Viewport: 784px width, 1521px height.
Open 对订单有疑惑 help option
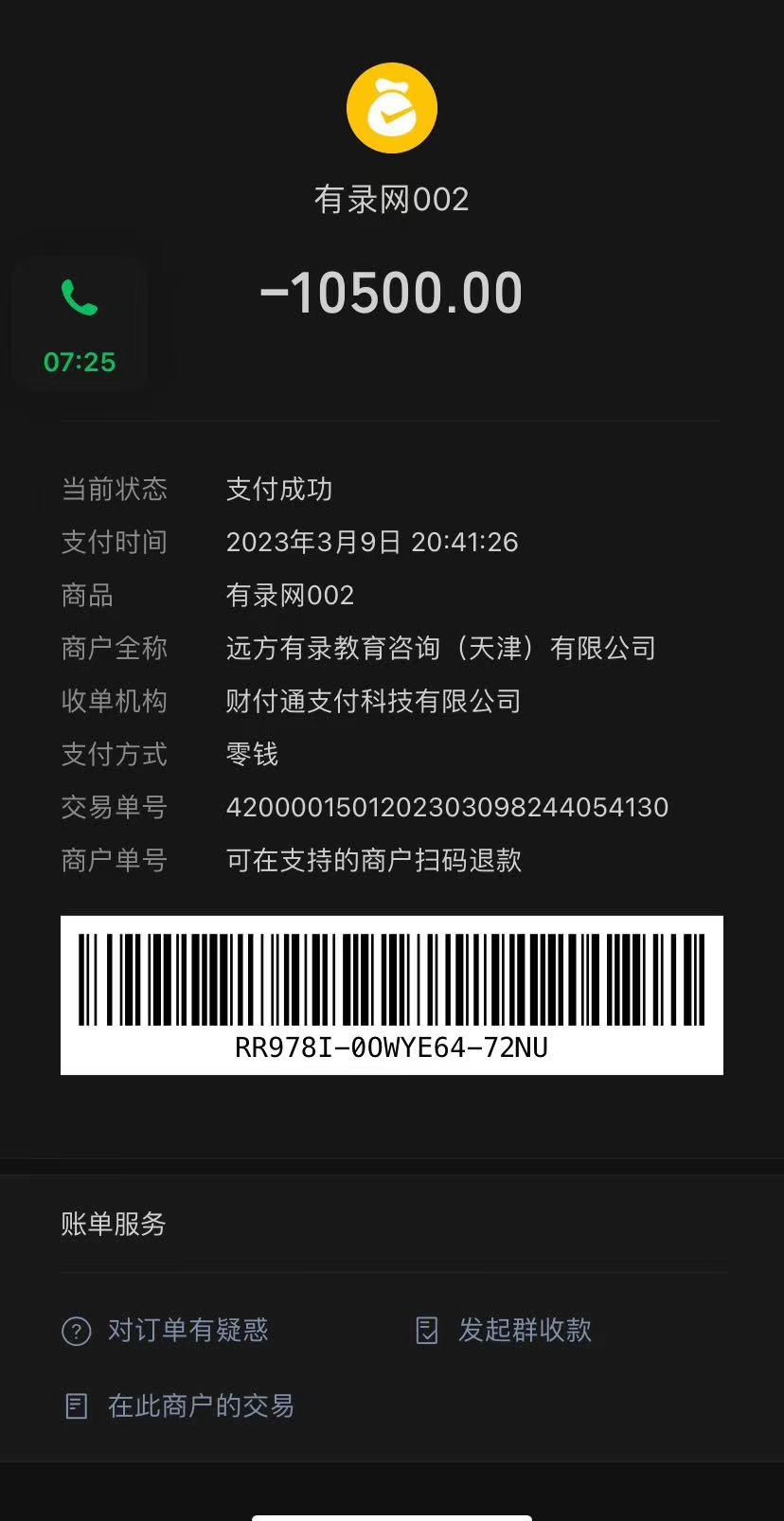[x=167, y=1331]
